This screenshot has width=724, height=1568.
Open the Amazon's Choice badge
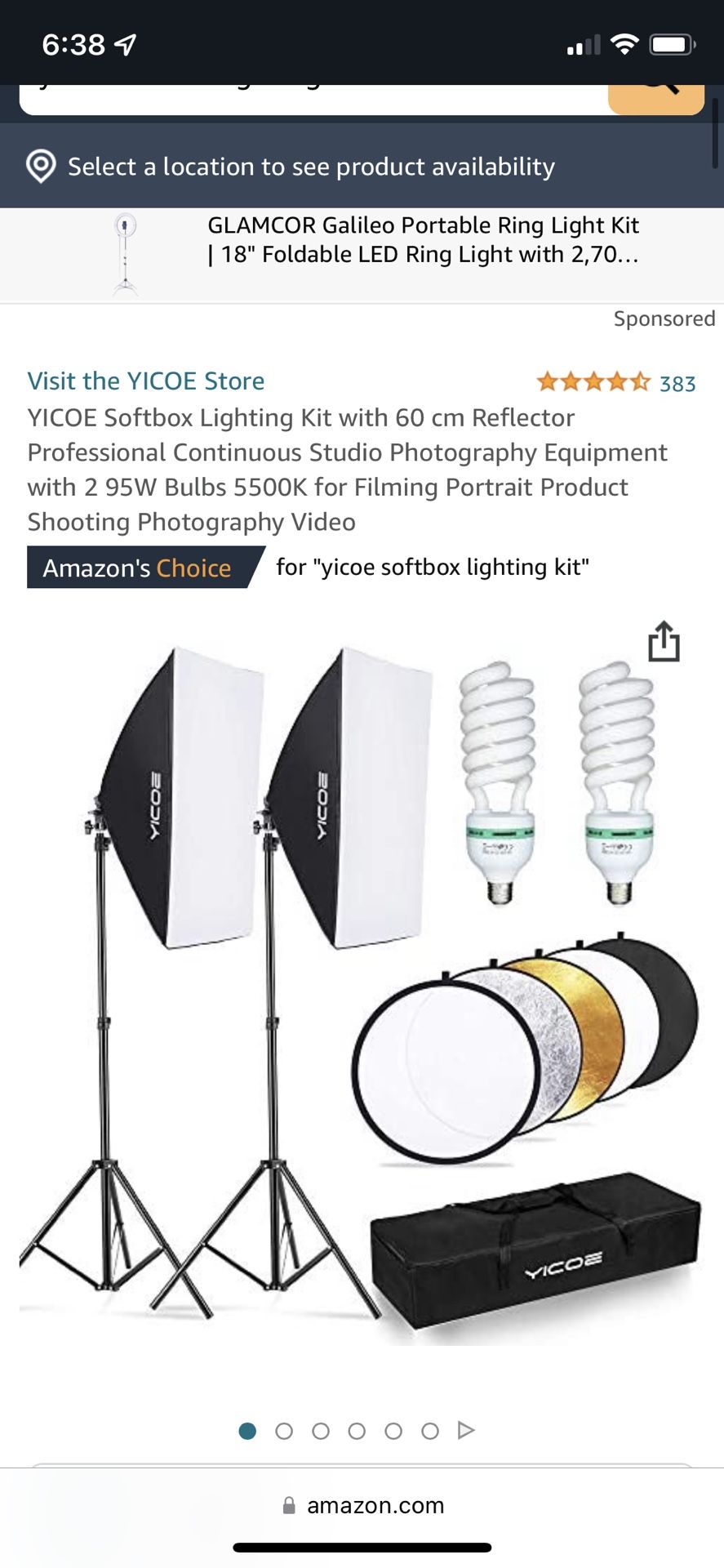[x=137, y=568]
